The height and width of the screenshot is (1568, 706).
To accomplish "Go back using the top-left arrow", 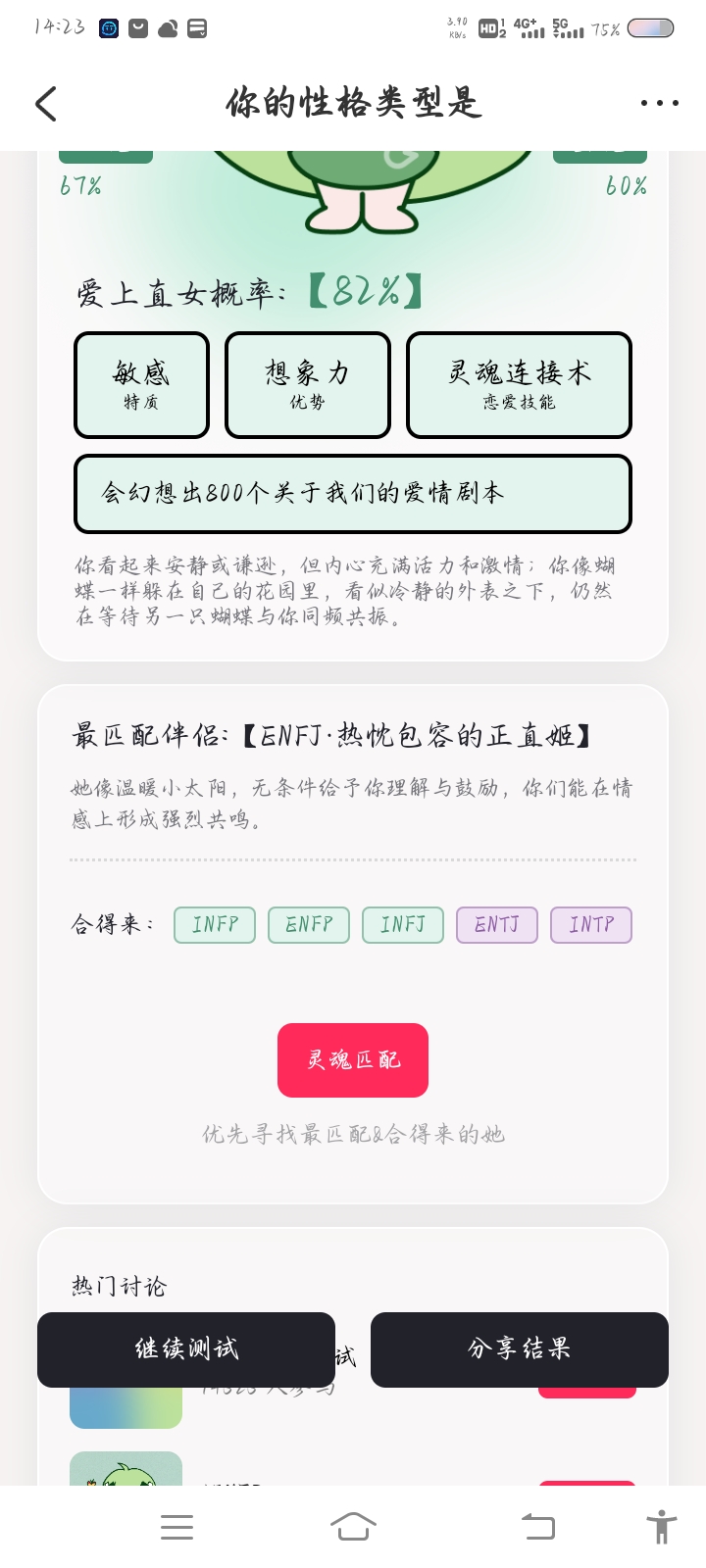I will coord(46,103).
